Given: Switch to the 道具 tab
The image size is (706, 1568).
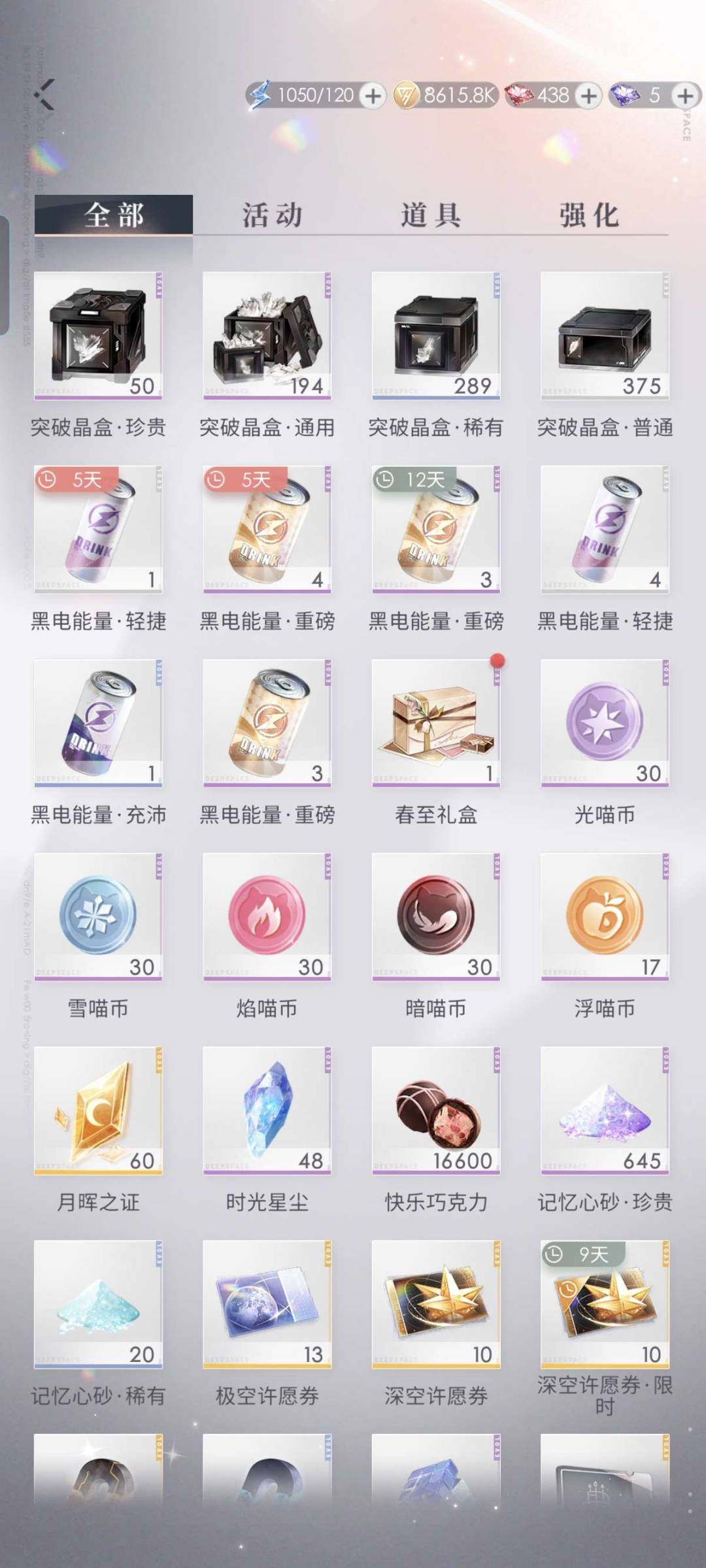Looking at the screenshot, I should coord(431,216).
